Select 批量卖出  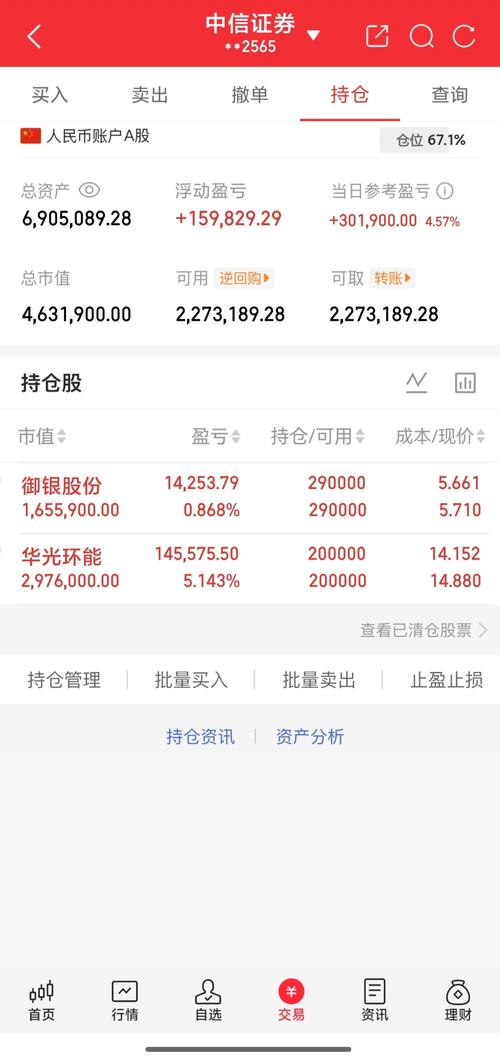(x=318, y=680)
